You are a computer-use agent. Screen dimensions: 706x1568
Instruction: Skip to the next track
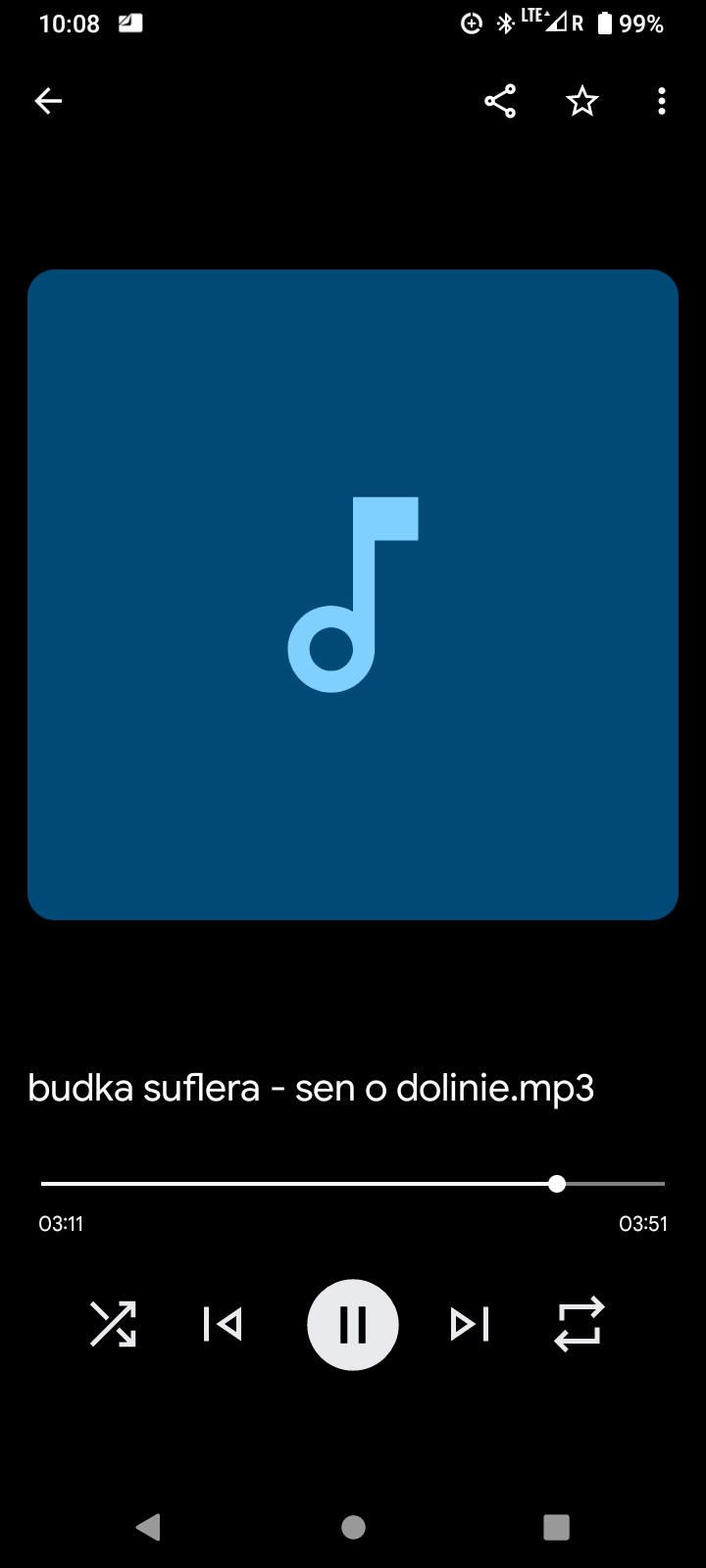470,1325
